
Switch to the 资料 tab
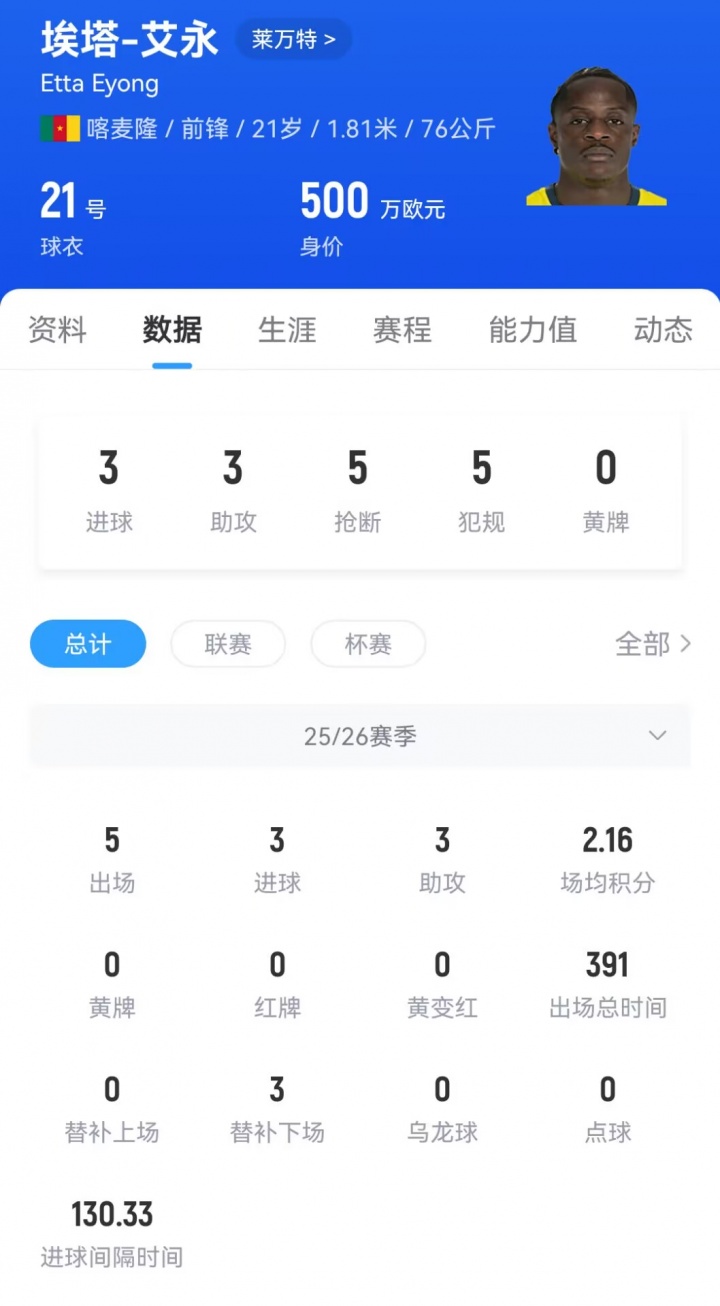pyautogui.click(x=57, y=330)
